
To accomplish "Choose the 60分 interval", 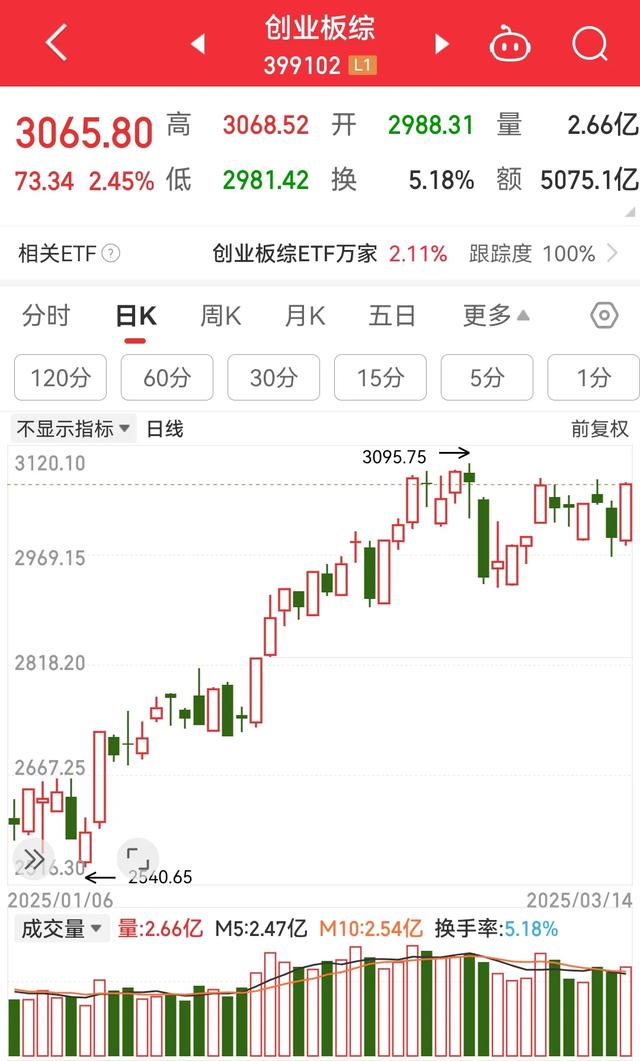I will tap(167, 378).
